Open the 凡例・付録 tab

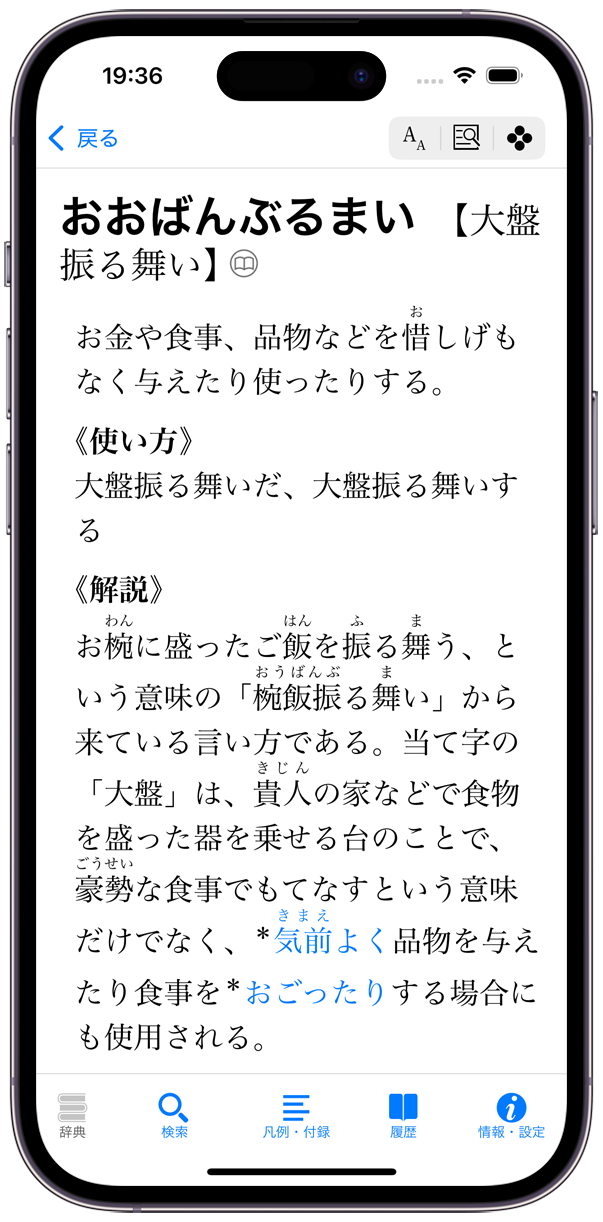pos(296,1115)
